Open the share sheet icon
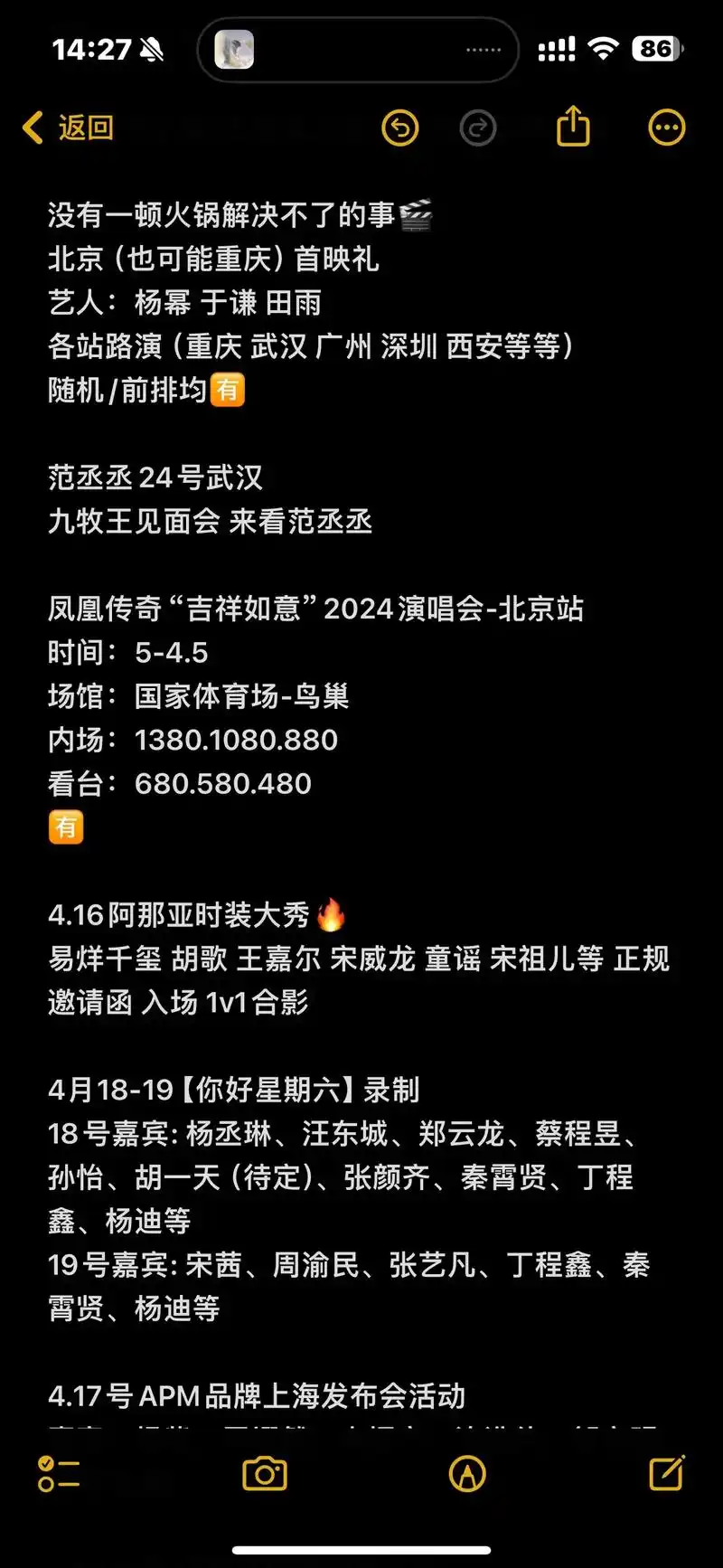 click(x=574, y=127)
